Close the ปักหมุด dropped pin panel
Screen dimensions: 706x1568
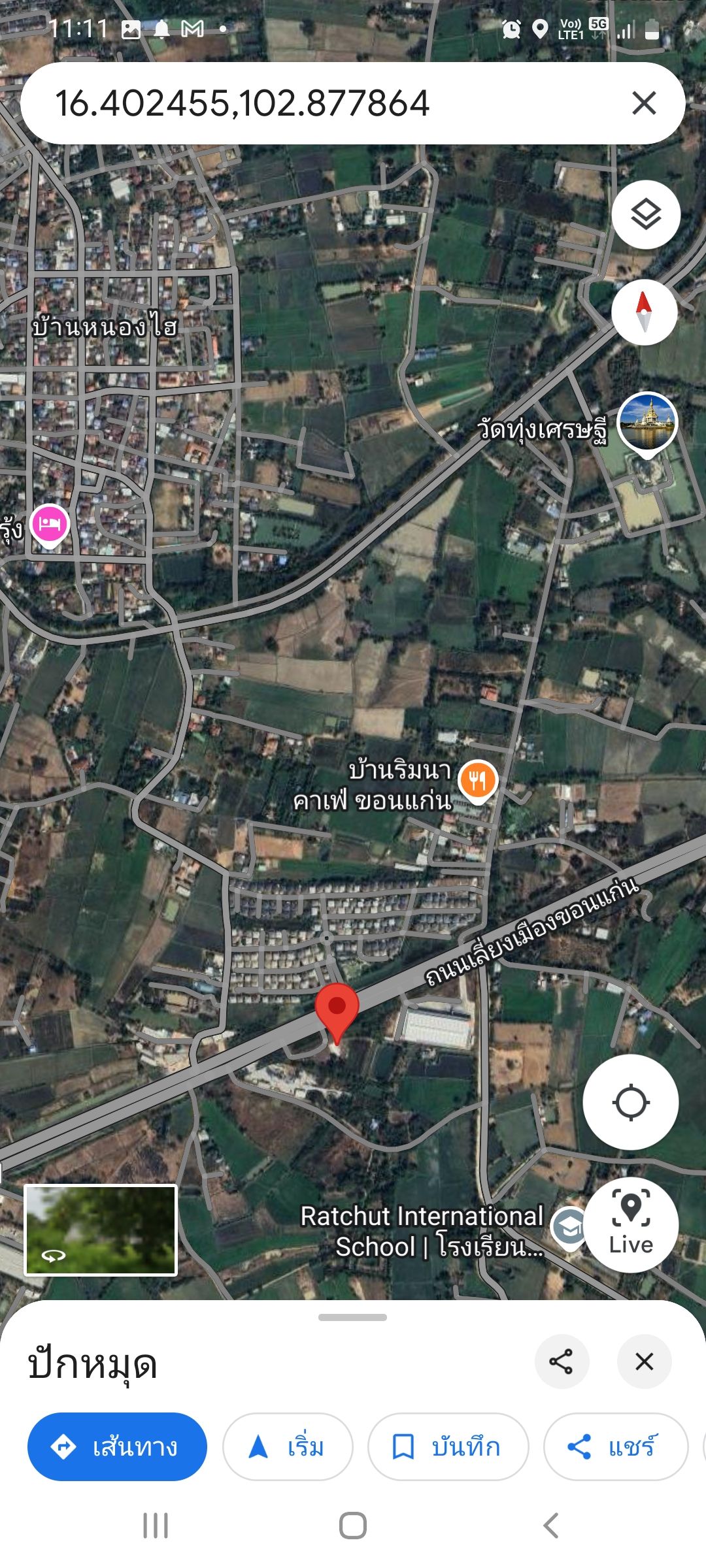[645, 1362]
